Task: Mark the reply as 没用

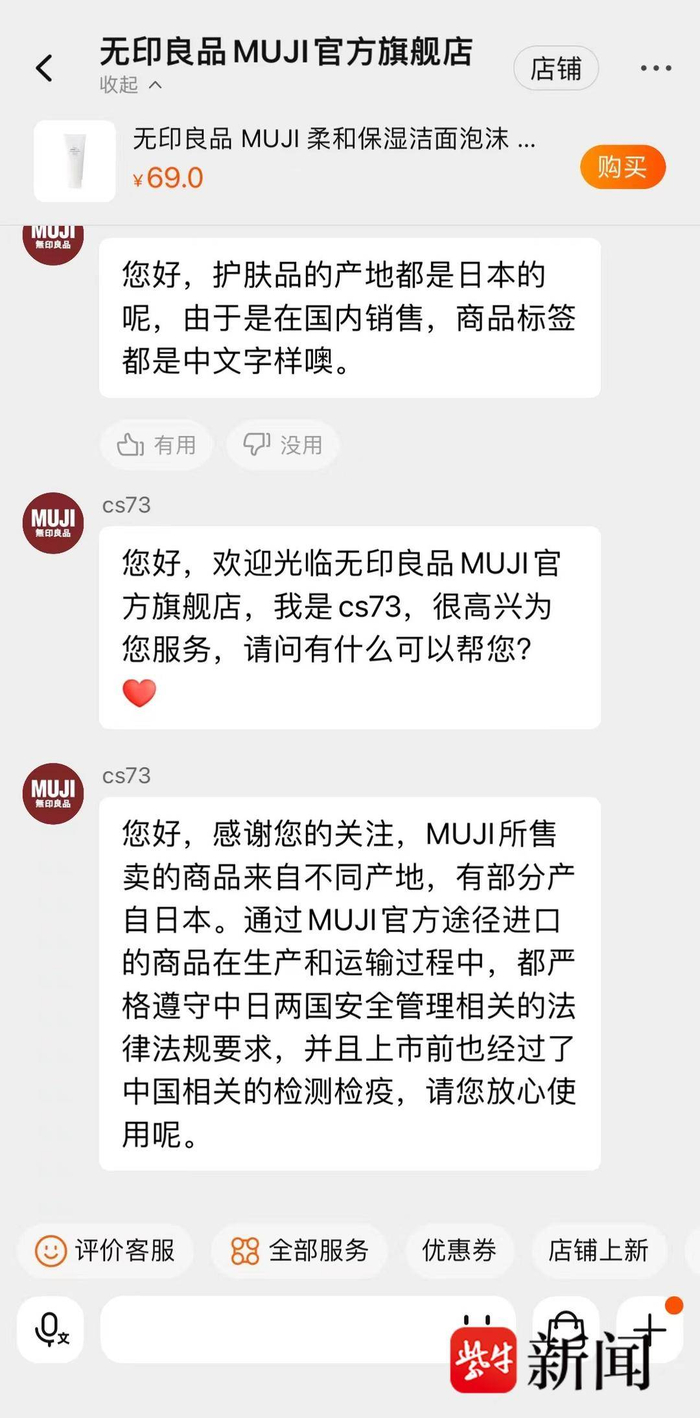Action: click(283, 445)
